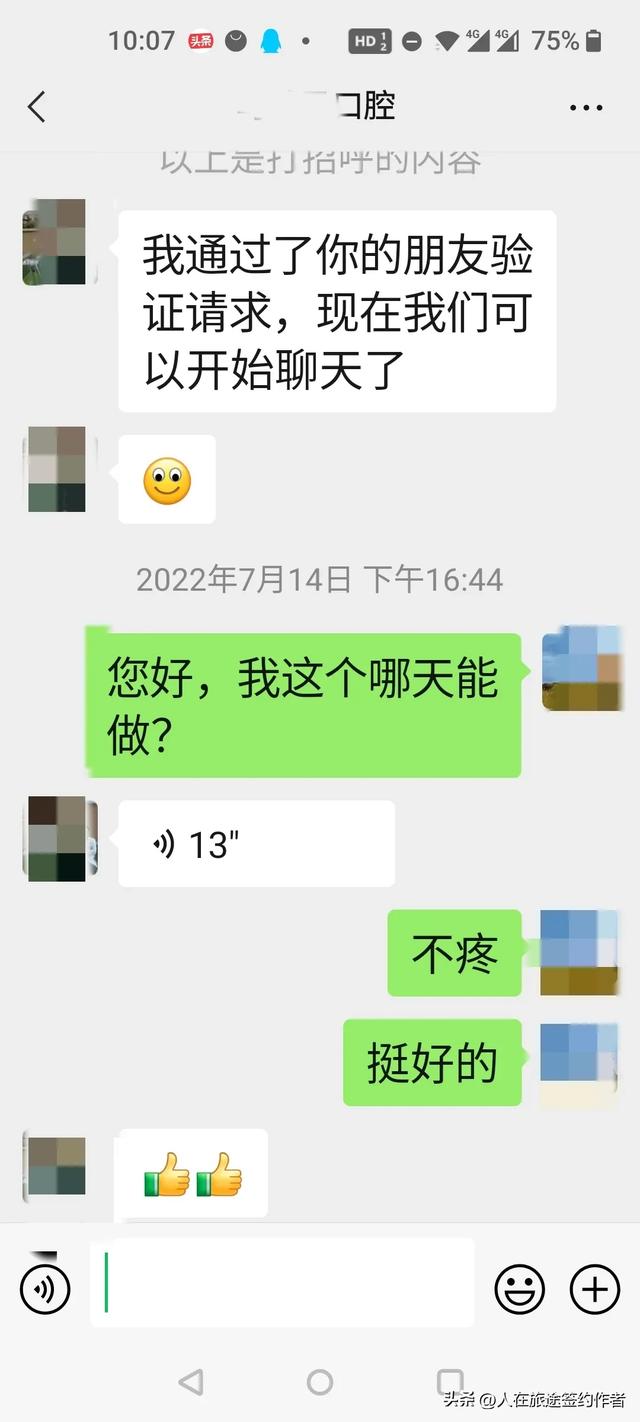Go back to the chat list

tap(37, 106)
